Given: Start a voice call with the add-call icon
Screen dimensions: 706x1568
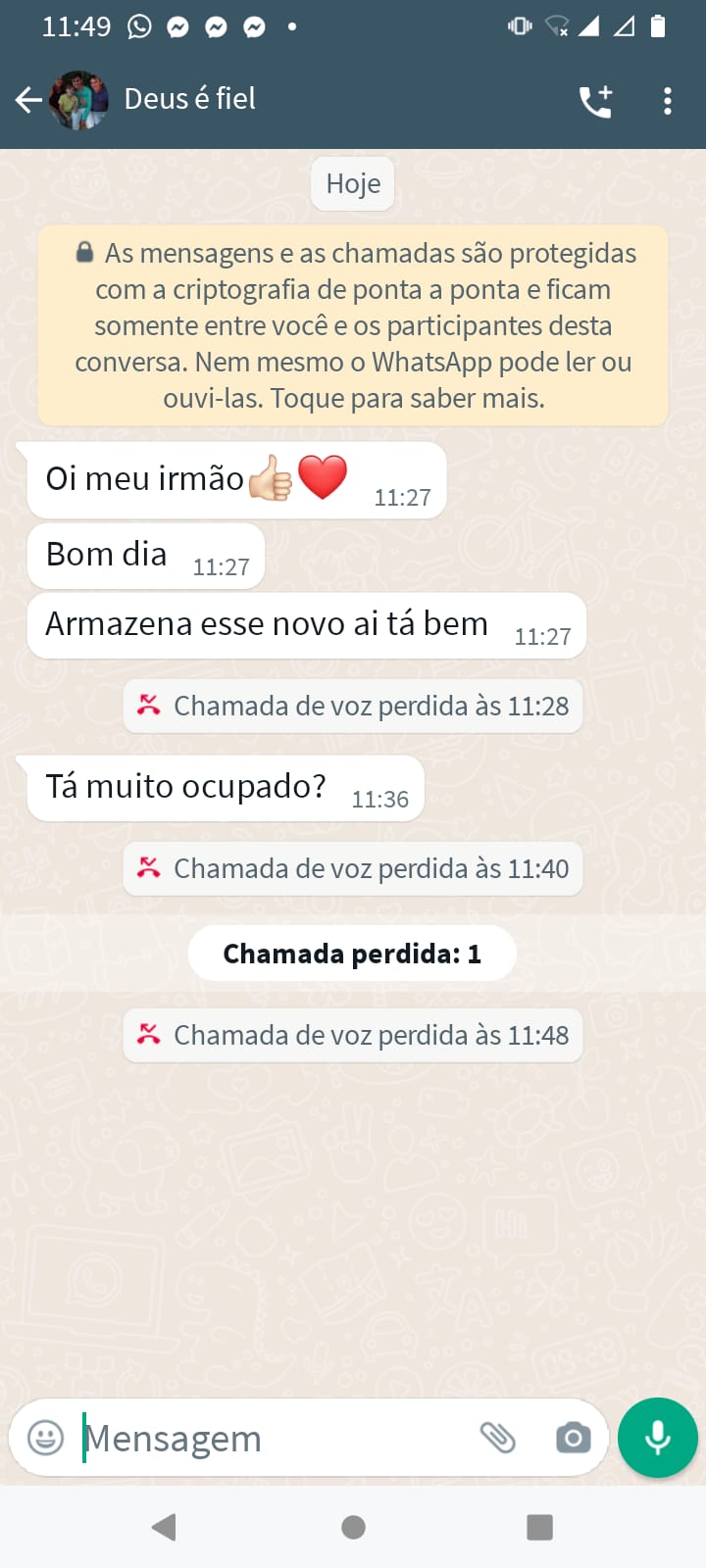Looking at the screenshot, I should (596, 99).
